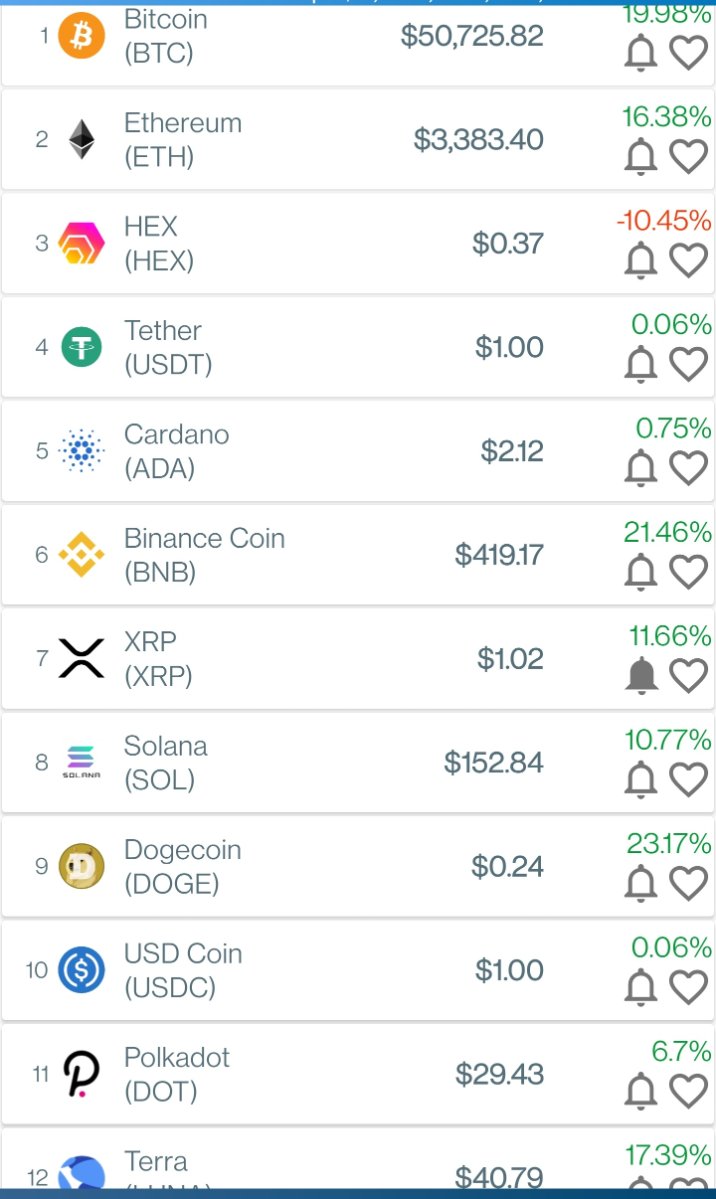Open Polkadot (DOT) details
Viewport: 716px width, 1199px height.
[x=357, y=1074]
